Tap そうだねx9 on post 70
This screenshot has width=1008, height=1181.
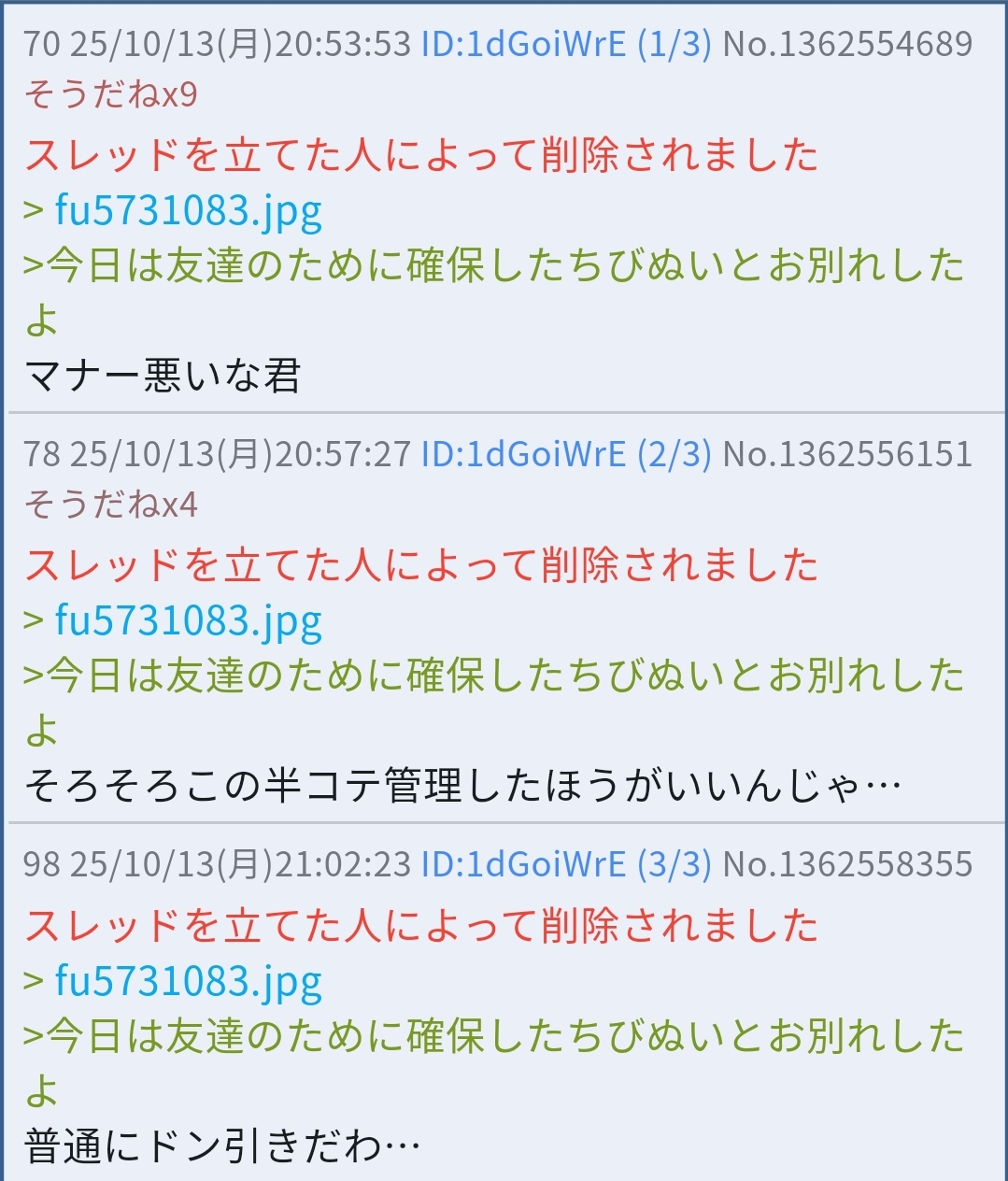110,94
